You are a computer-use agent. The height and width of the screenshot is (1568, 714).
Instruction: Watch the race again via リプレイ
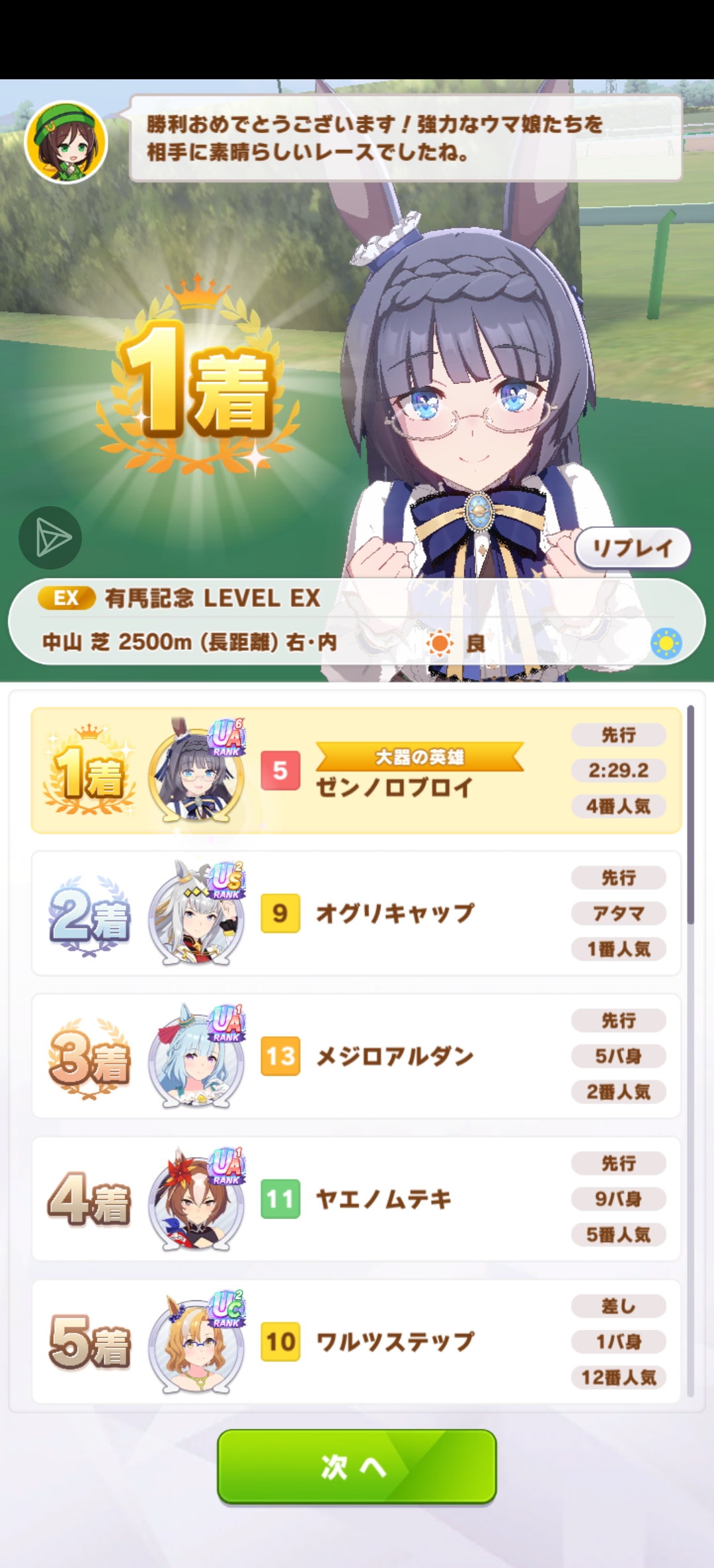pyautogui.click(x=633, y=548)
